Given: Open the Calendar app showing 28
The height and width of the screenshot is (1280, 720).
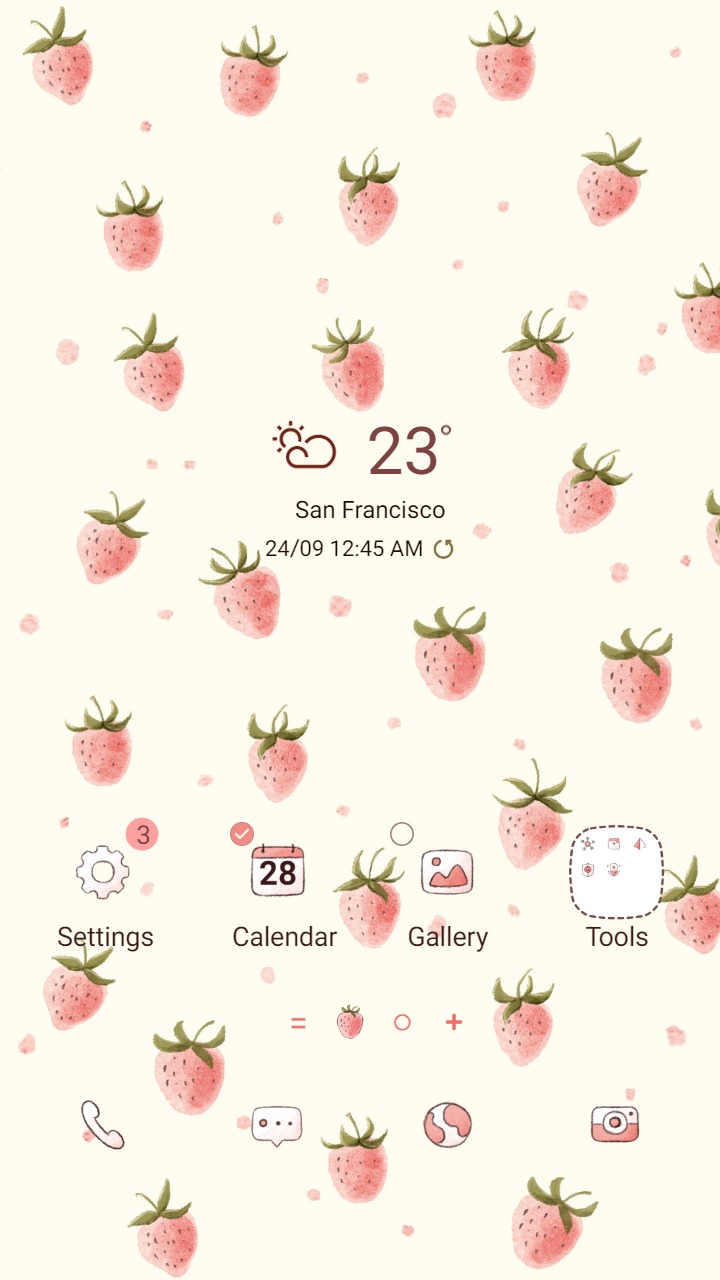Looking at the screenshot, I should [x=276, y=872].
